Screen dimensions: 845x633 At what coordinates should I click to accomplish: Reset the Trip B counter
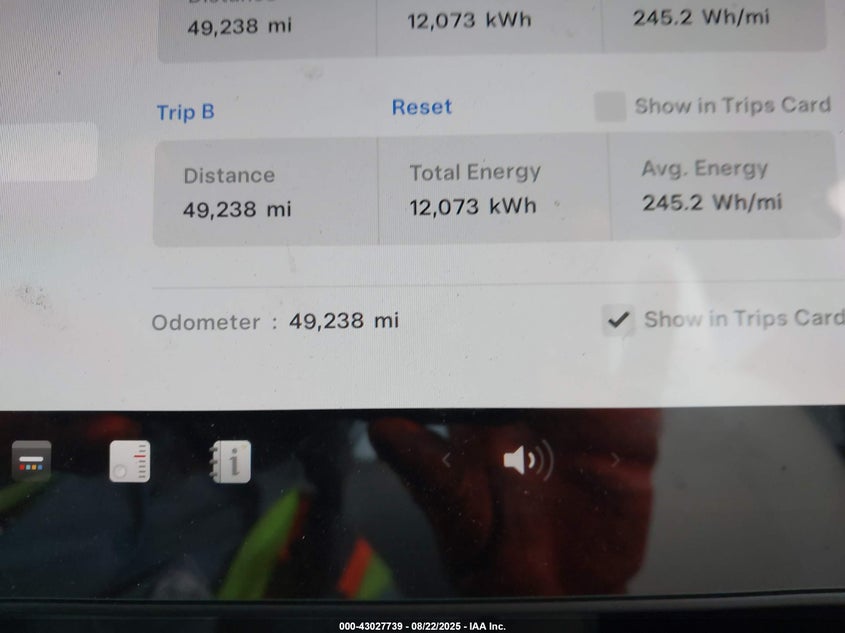click(421, 107)
